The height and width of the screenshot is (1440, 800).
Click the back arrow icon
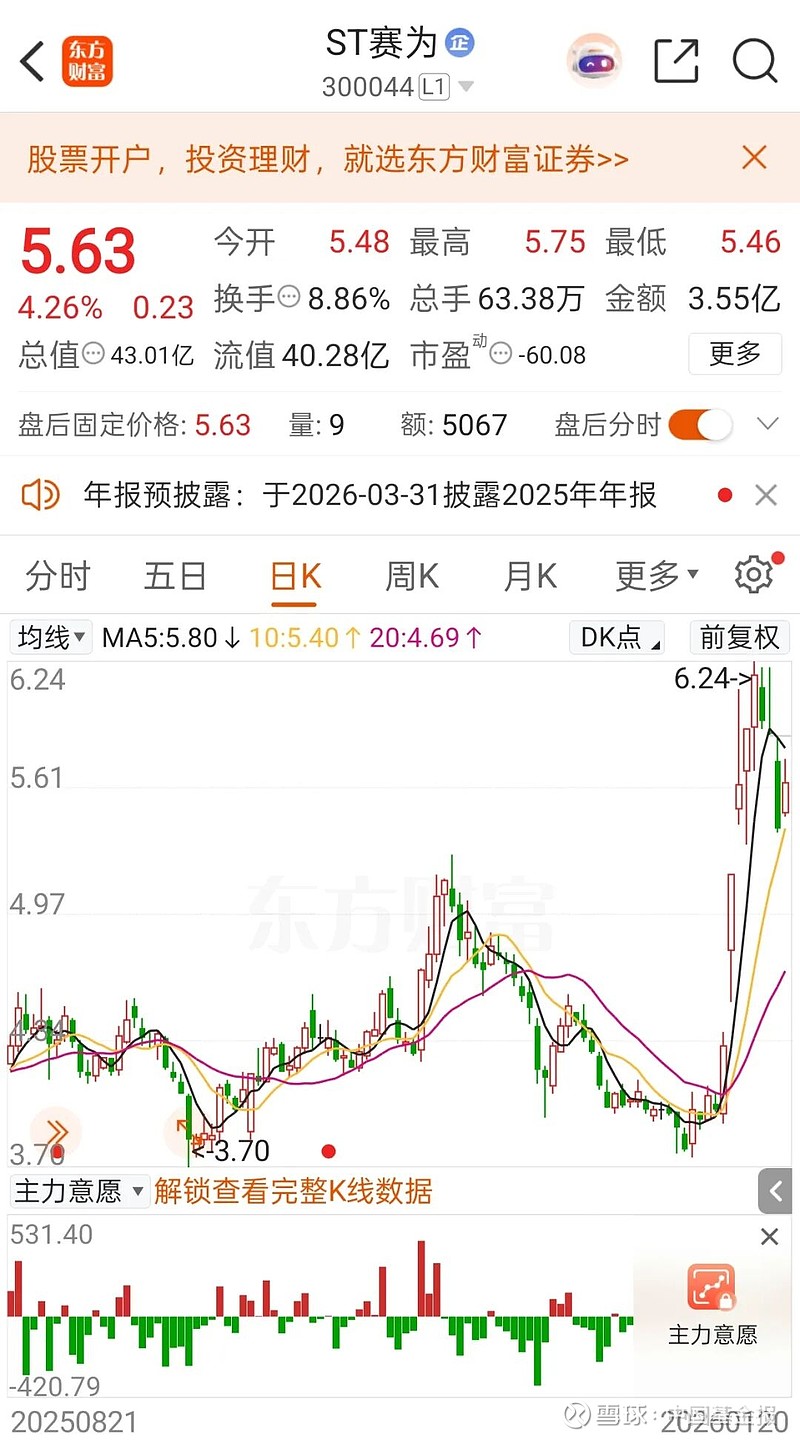pyautogui.click(x=31, y=61)
